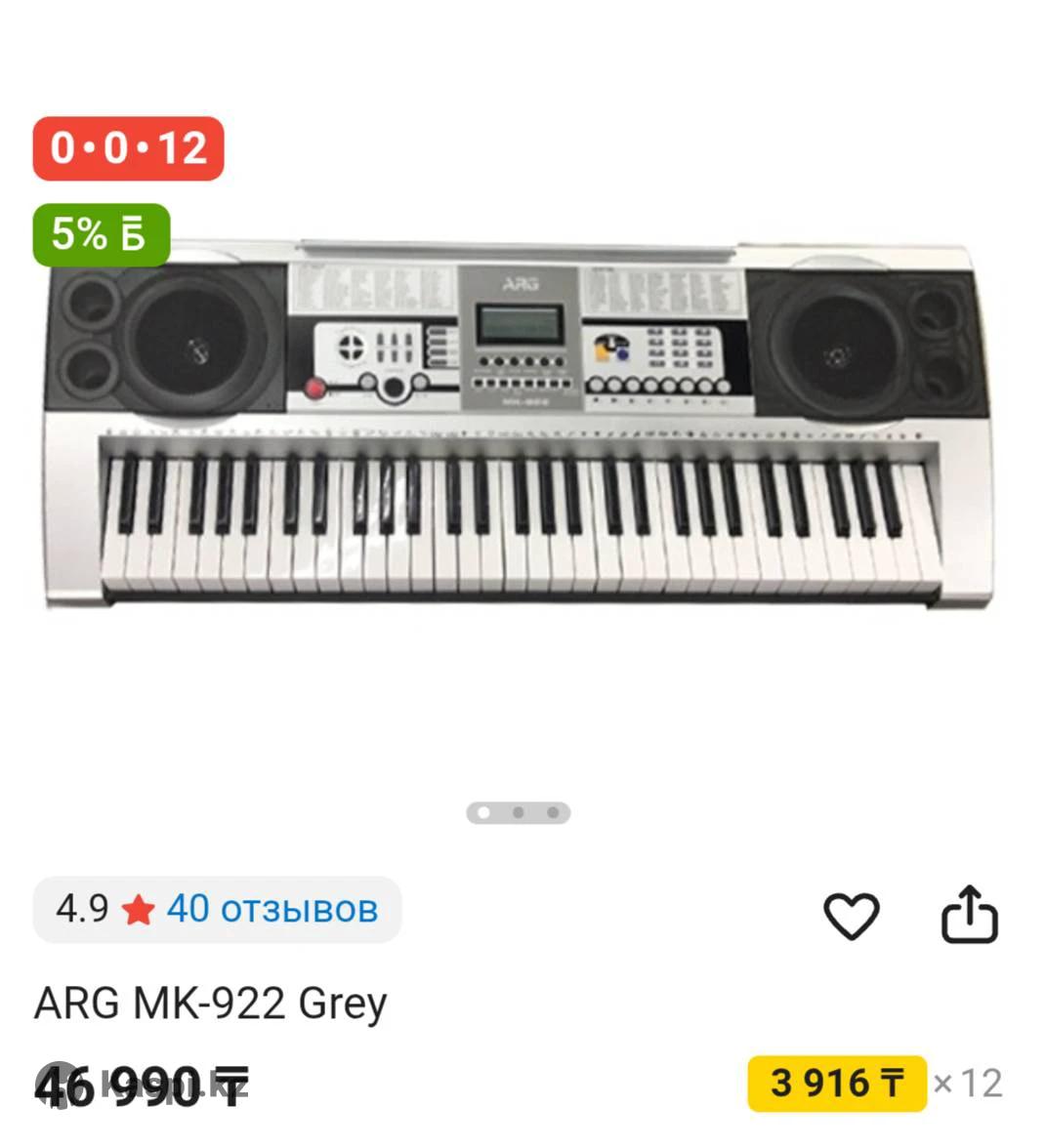Add ARG MK-922 to favorites
Viewport: 1046px width, 1148px height.
click(x=851, y=916)
